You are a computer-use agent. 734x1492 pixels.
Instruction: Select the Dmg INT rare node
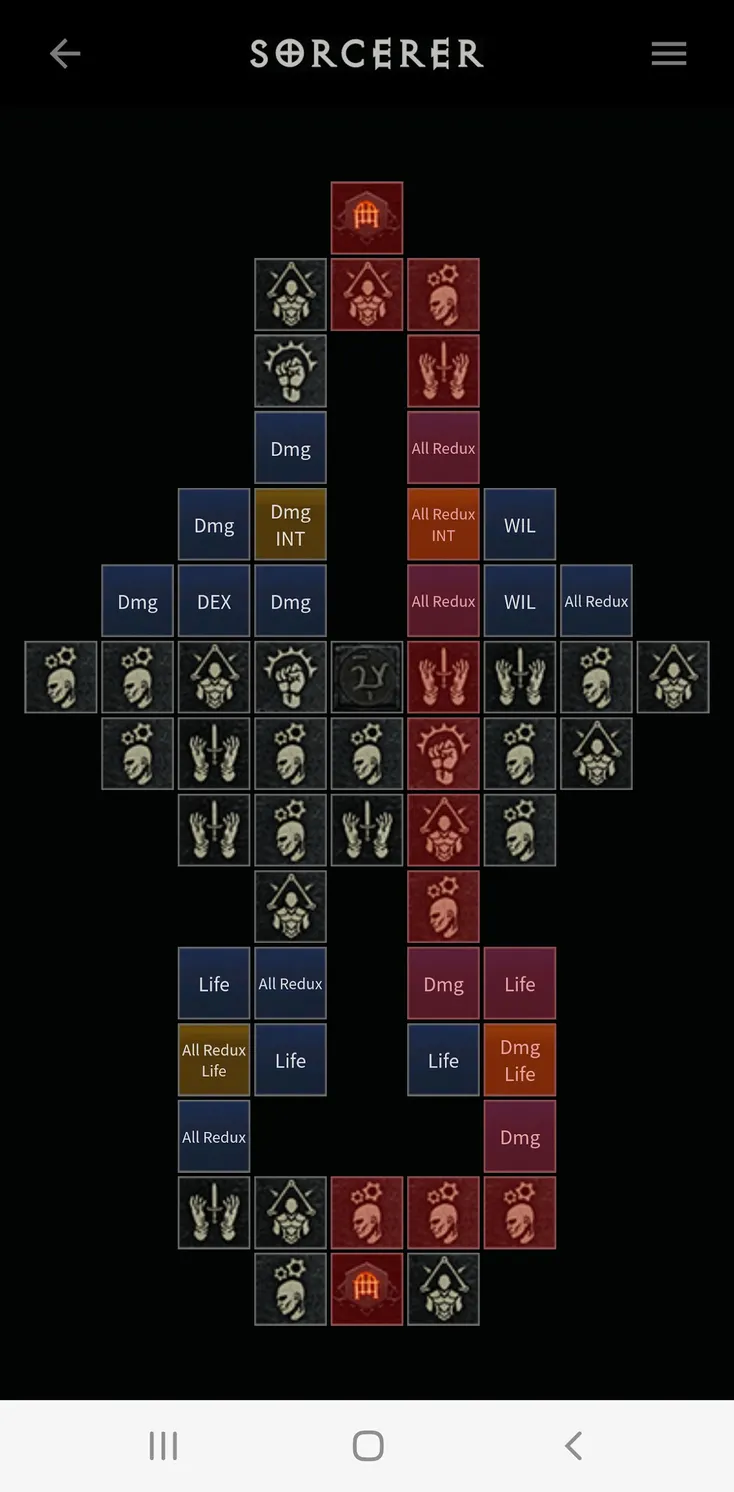pos(290,525)
